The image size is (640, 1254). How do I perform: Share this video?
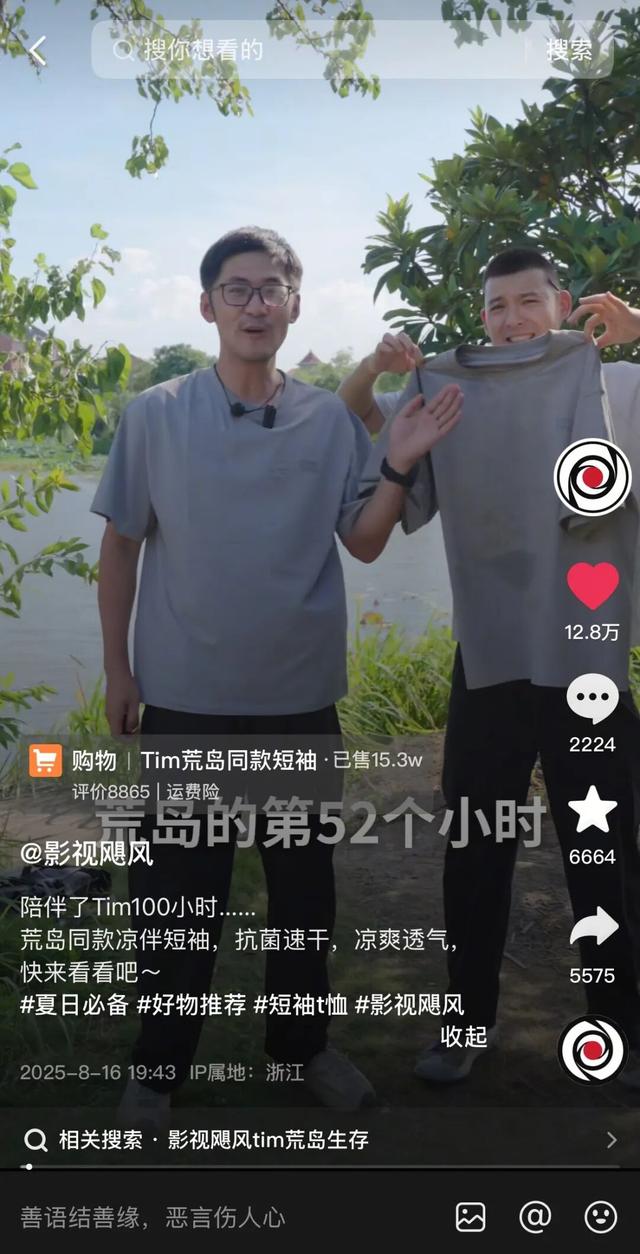[592, 927]
